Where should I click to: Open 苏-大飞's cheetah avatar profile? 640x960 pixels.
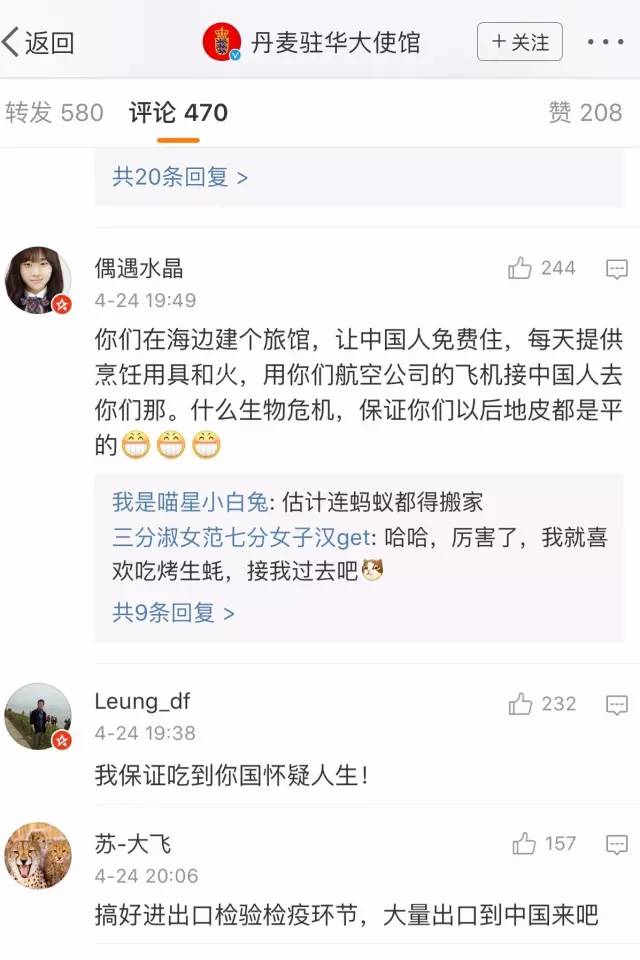(38, 855)
